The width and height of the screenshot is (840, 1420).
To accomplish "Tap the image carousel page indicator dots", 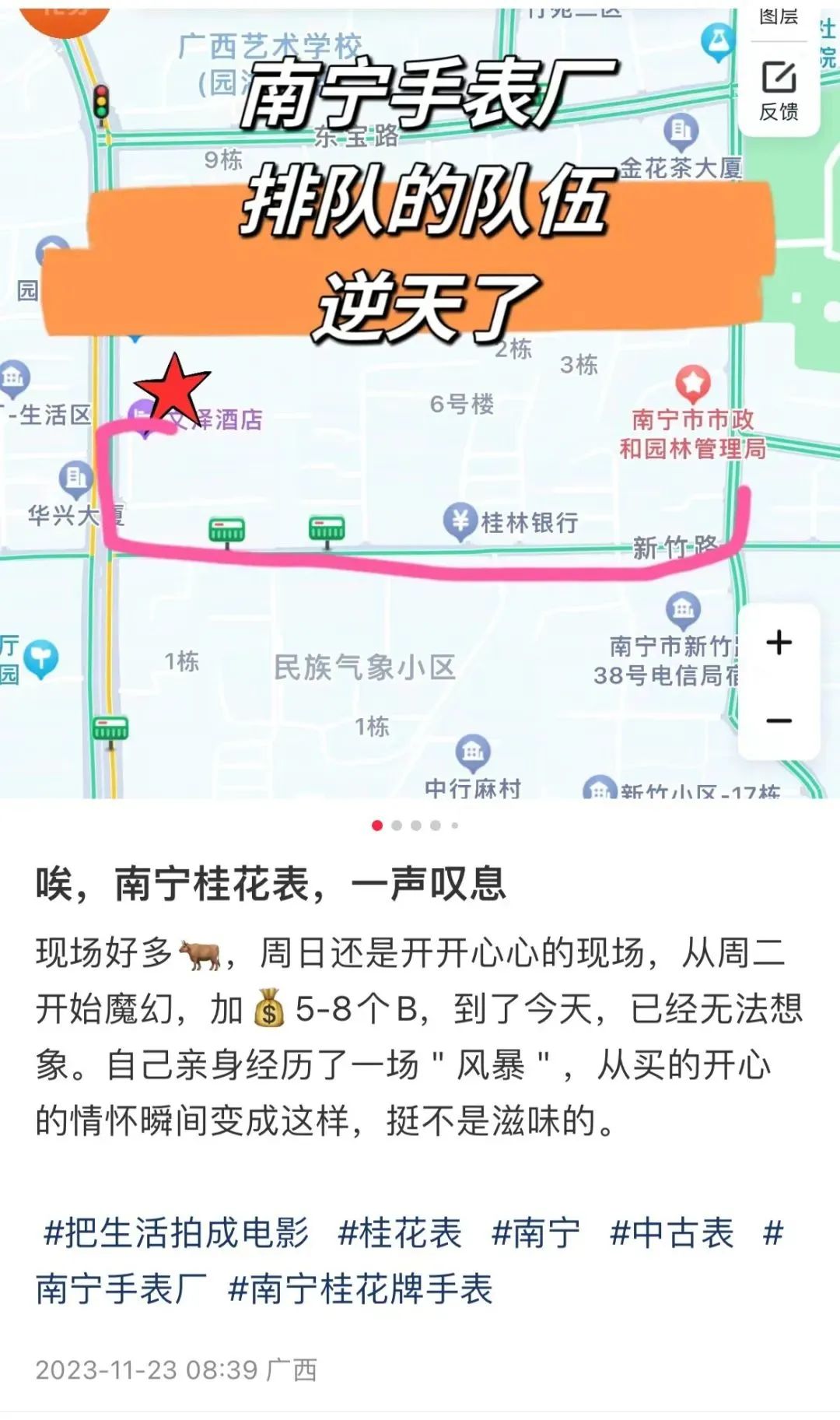I will coord(415,826).
